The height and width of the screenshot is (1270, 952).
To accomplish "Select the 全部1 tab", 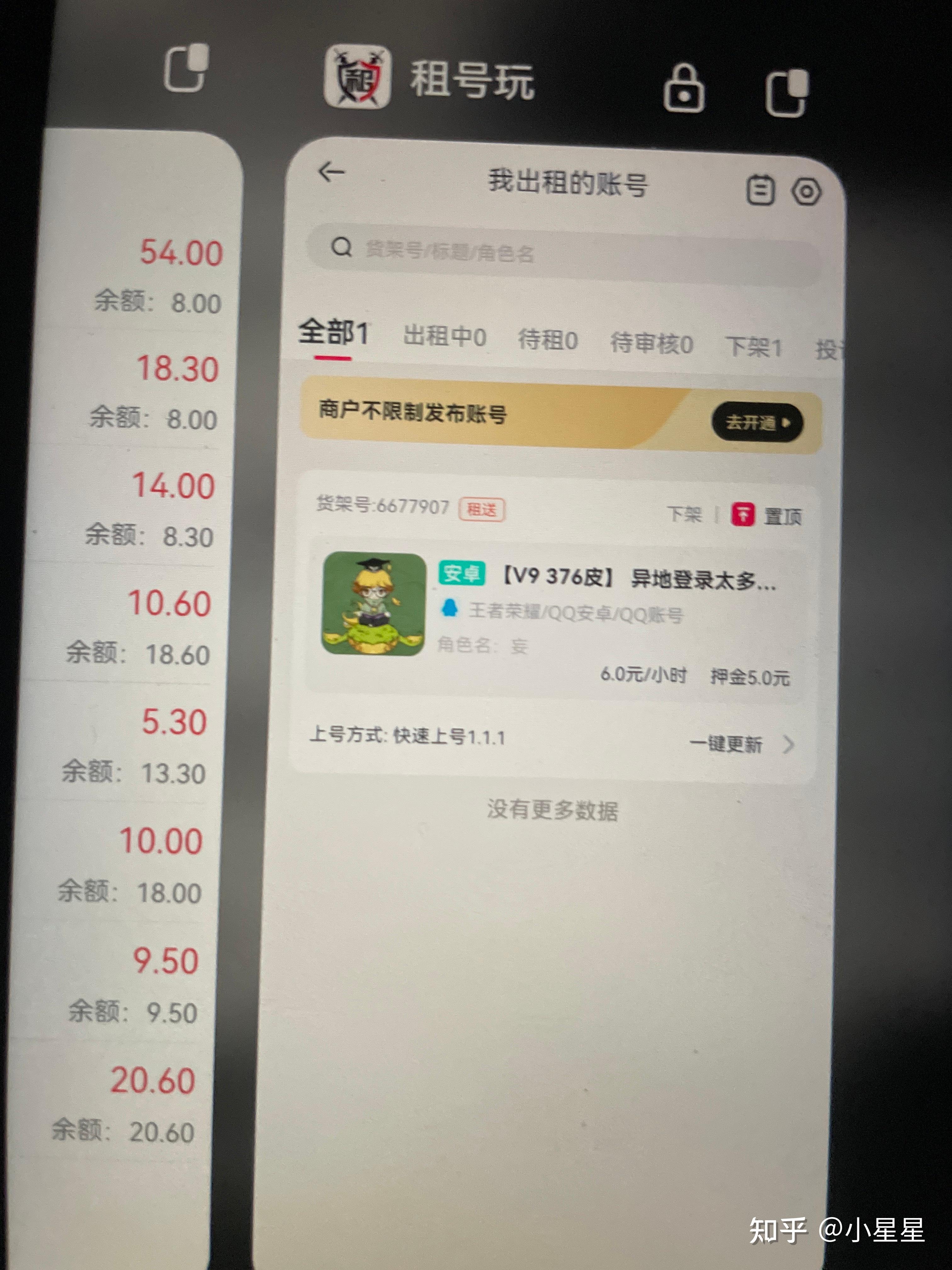I will click(333, 333).
